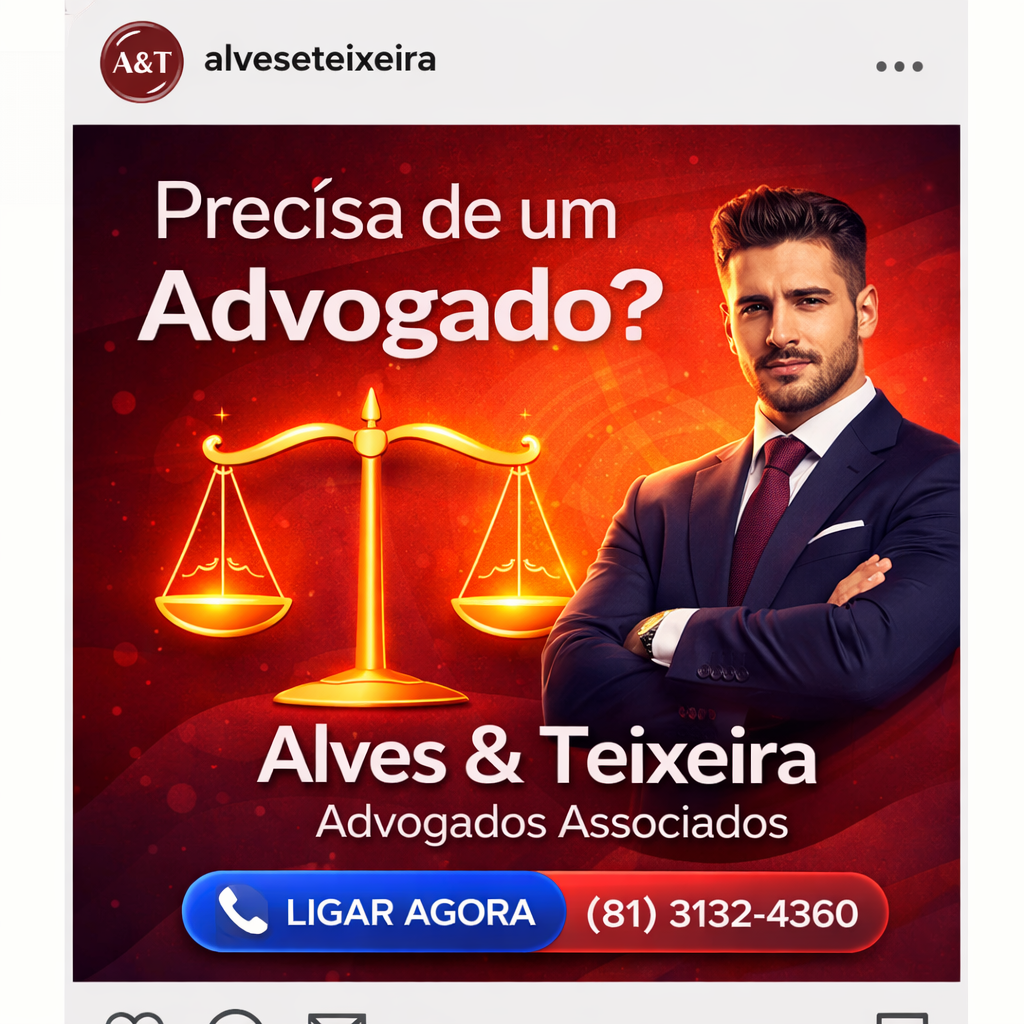Open the A&T profile picture
The height and width of the screenshot is (1024, 1024).
(x=141, y=62)
